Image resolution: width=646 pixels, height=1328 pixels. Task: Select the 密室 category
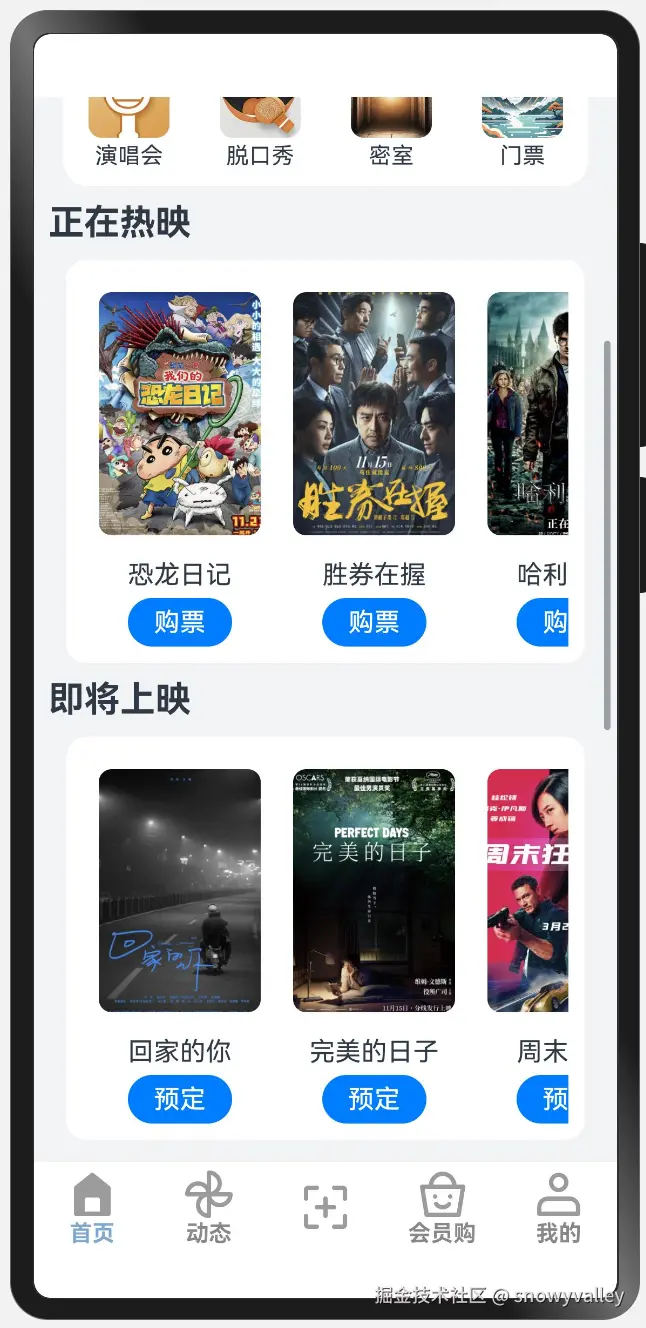coord(391,130)
